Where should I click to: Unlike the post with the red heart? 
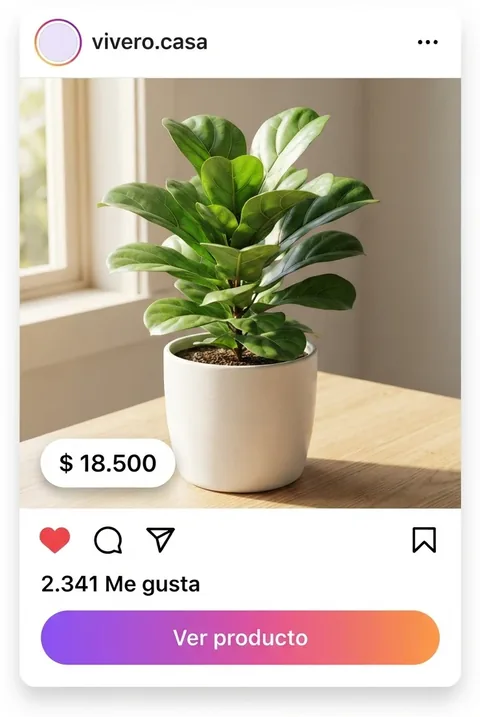point(55,540)
